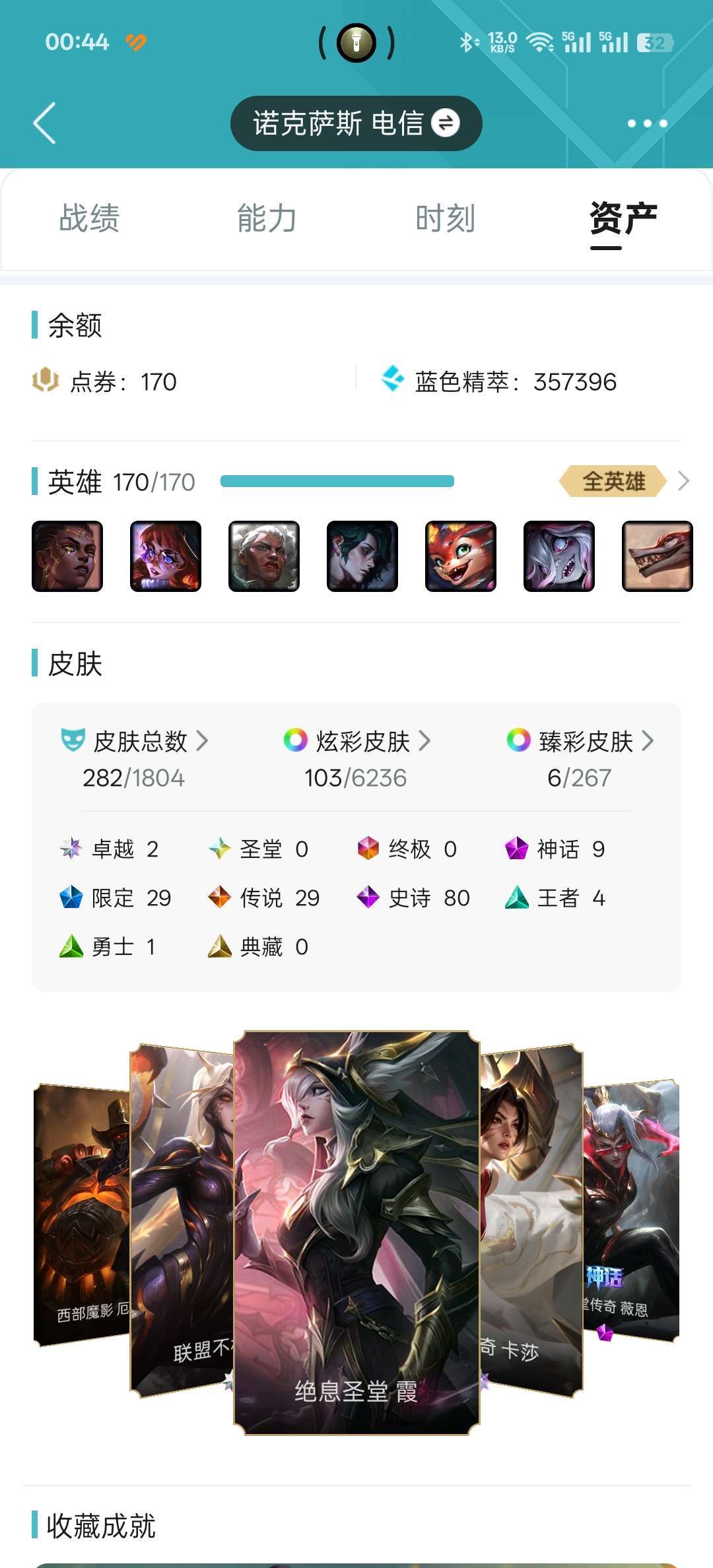Screen dimensions: 713x1568
Task: Open 皮肤总数 details
Action: click(x=134, y=741)
